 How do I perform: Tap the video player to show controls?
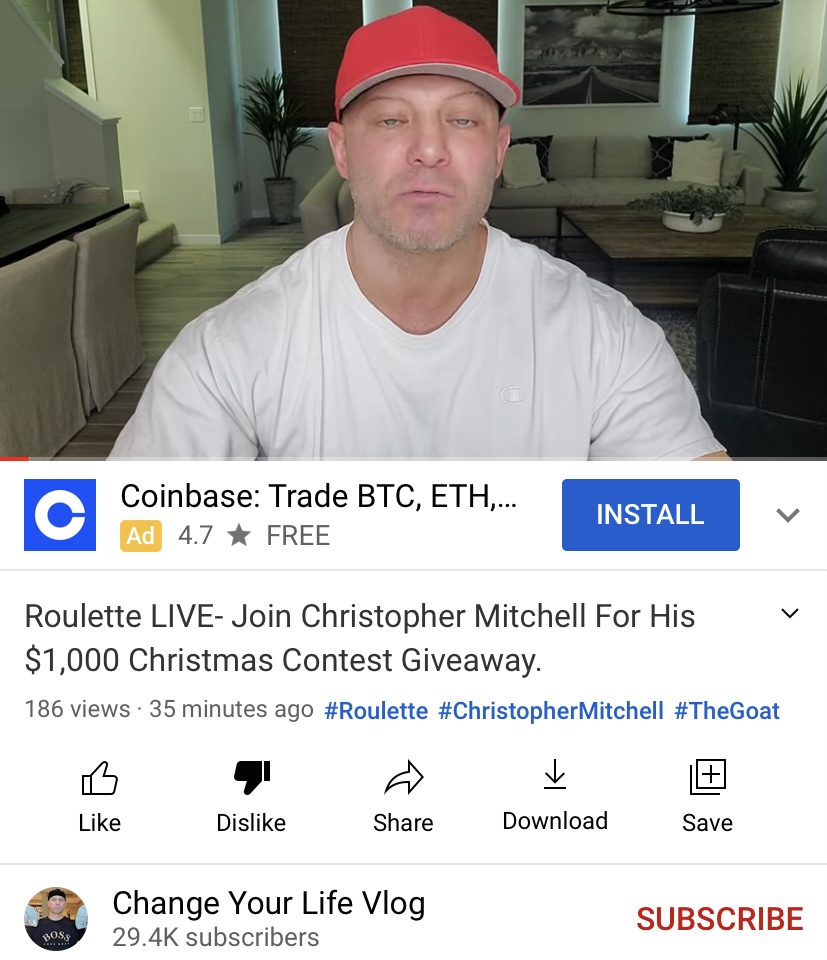[x=413, y=230]
